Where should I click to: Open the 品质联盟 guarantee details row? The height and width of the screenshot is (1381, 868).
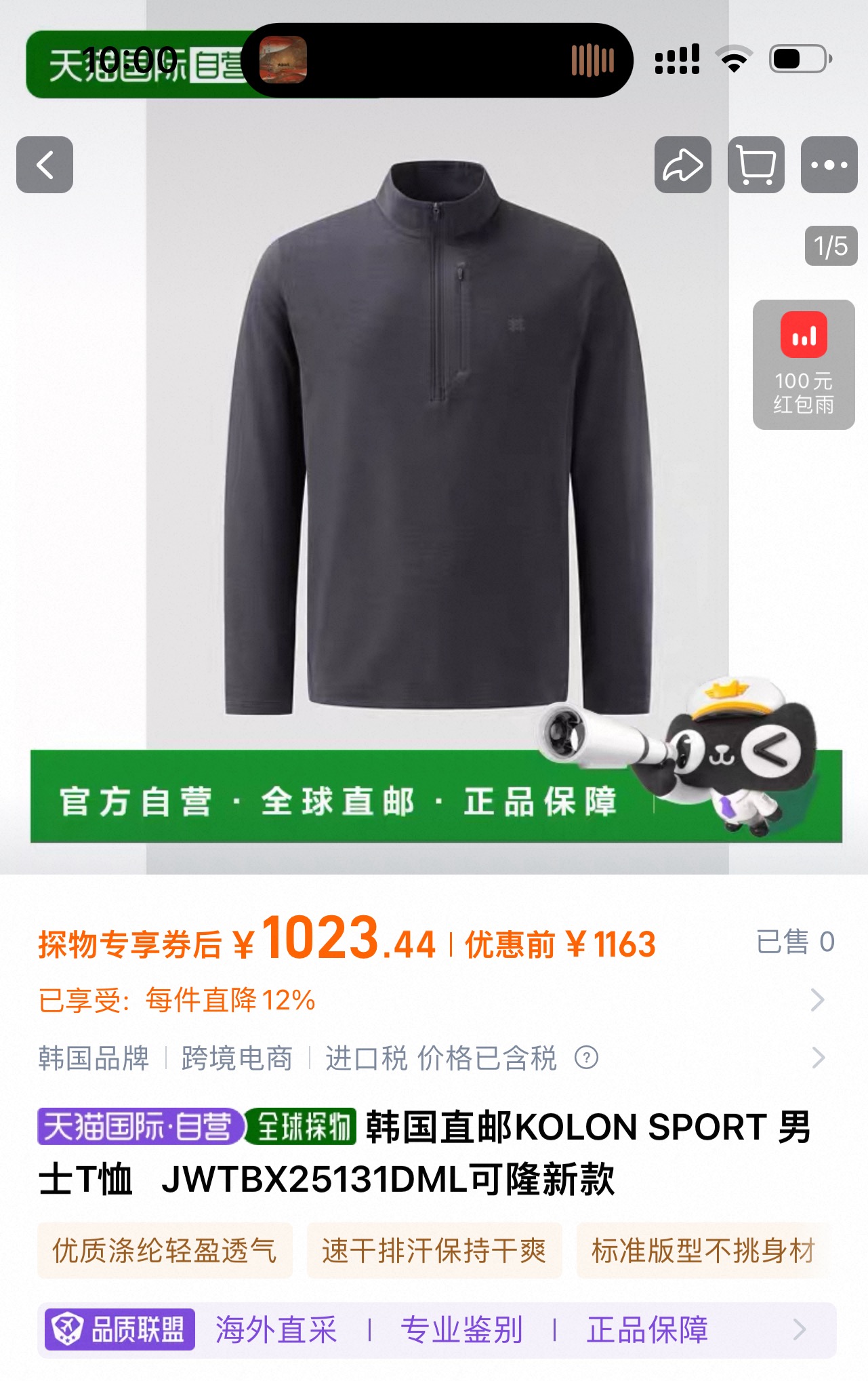[437, 1329]
